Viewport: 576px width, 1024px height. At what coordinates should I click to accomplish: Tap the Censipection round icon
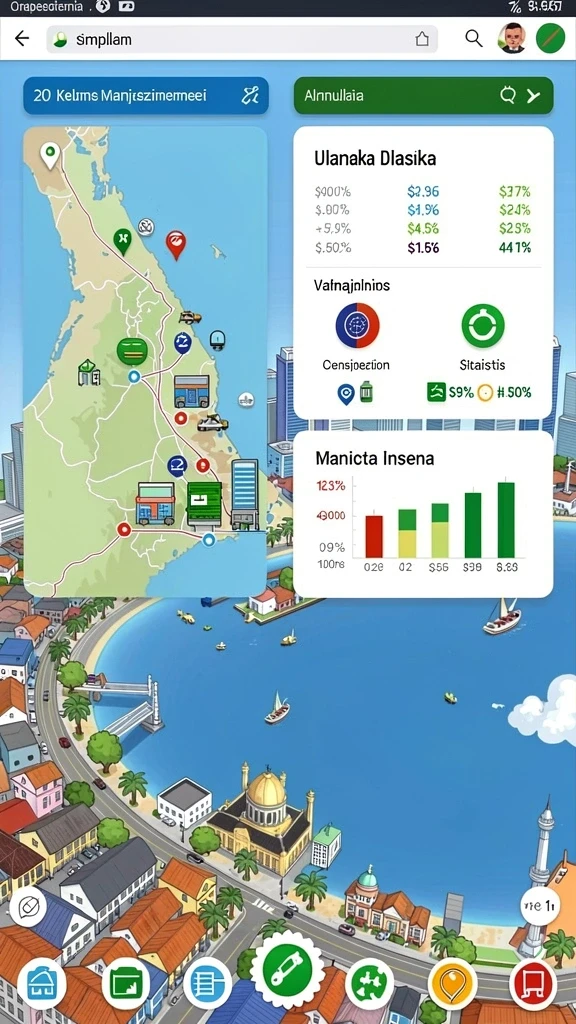click(x=357, y=325)
